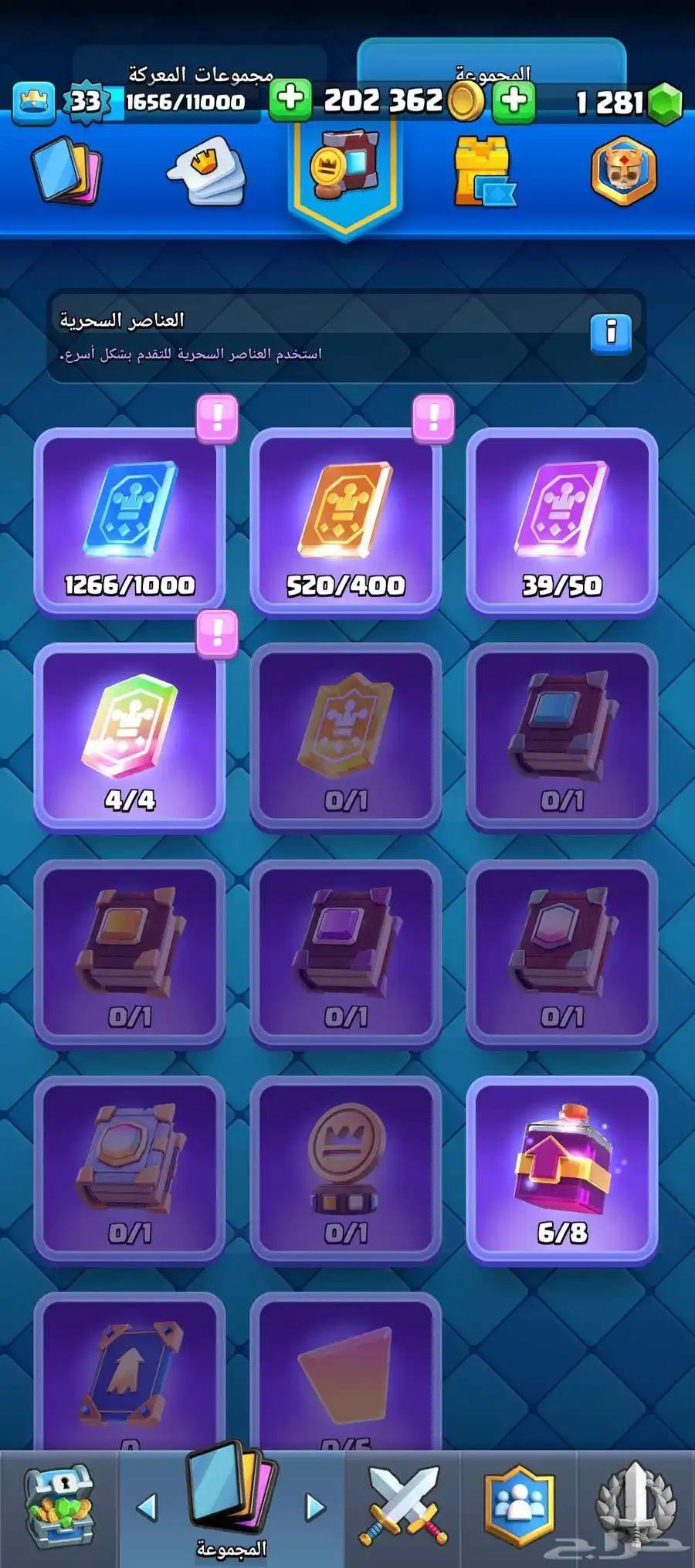This screenshot has width=695, height=1568.
Task: Go to the battle tab with crossed swords
Action: pyautogui.click(x=403, y=1509)
